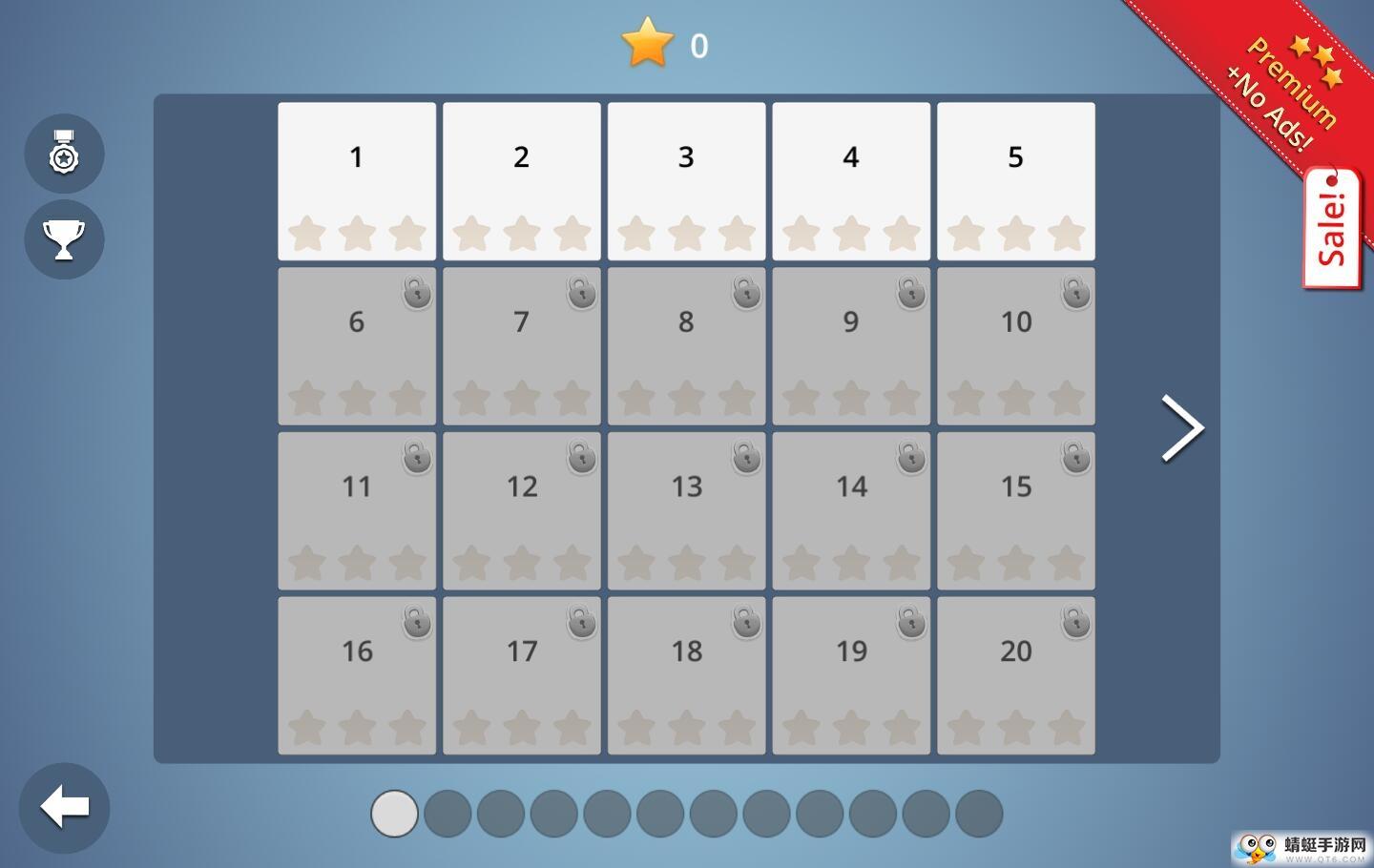Jump to the last page indicator dot
The height and width of the screenshot is (868, 1374).
978,814
